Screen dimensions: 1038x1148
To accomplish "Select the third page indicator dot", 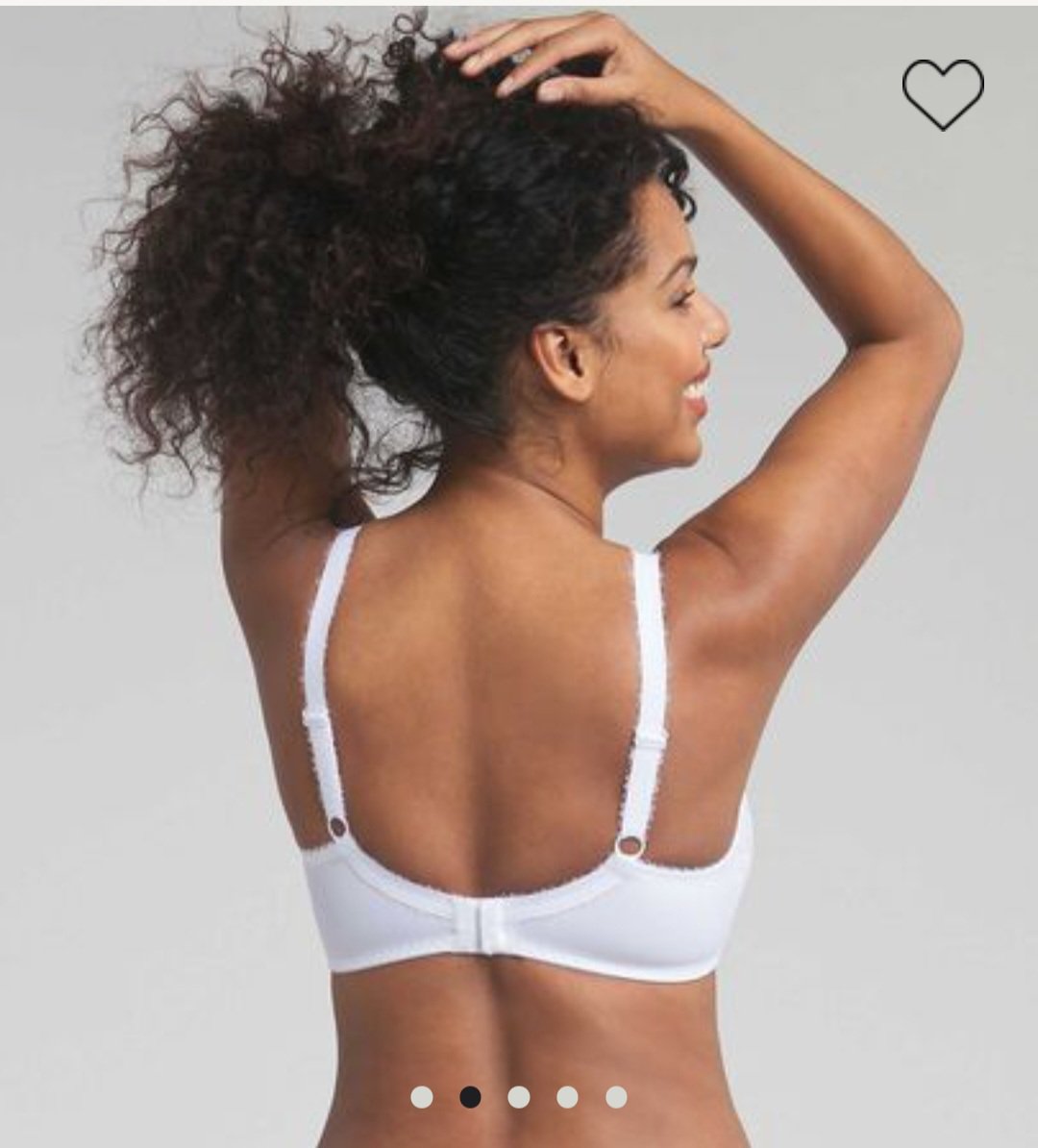I will 519,1097.
